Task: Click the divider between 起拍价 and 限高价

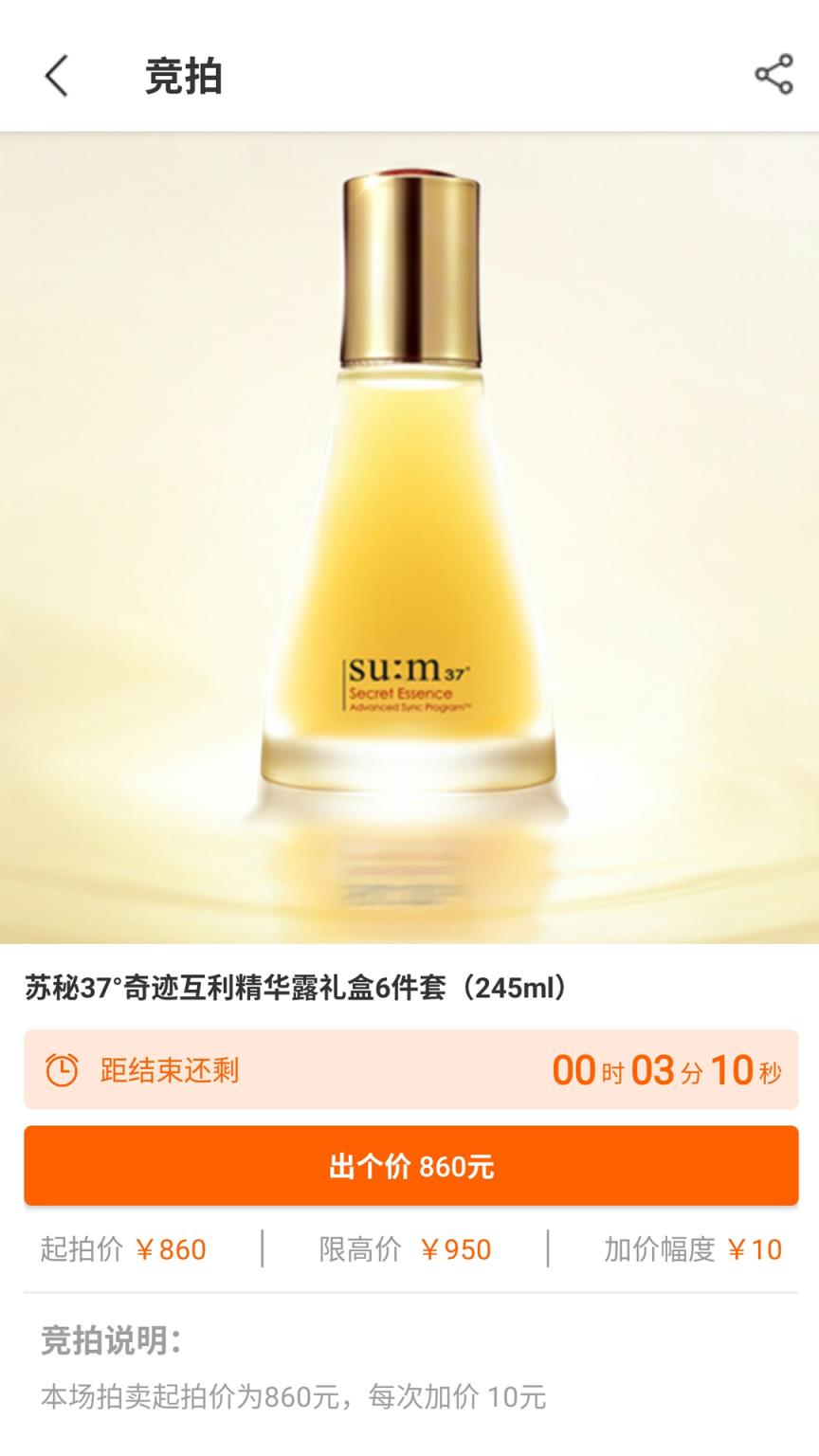Action: coord(264,1249)
